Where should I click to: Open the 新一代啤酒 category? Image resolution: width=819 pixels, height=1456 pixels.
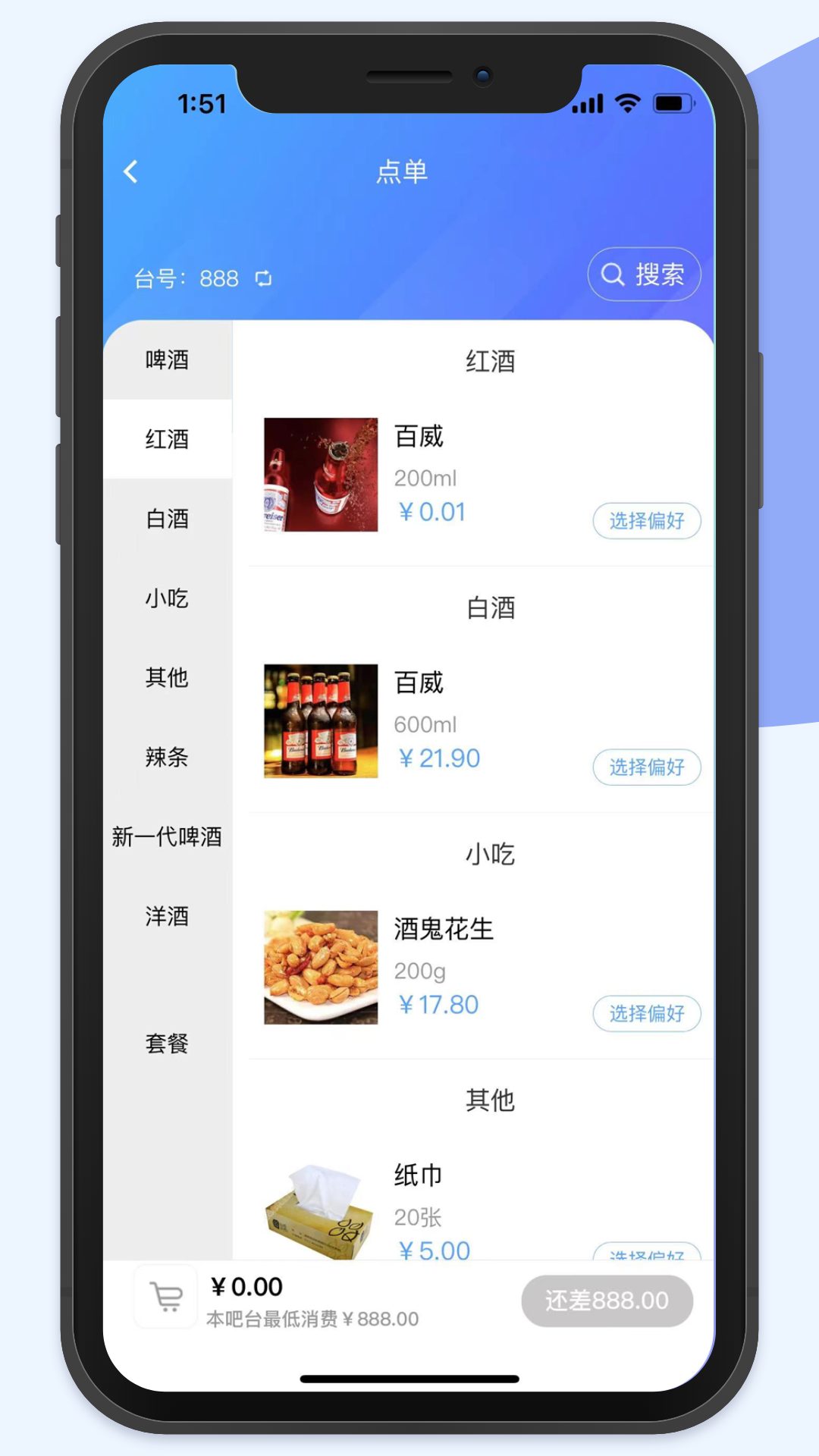click(167, 836)
